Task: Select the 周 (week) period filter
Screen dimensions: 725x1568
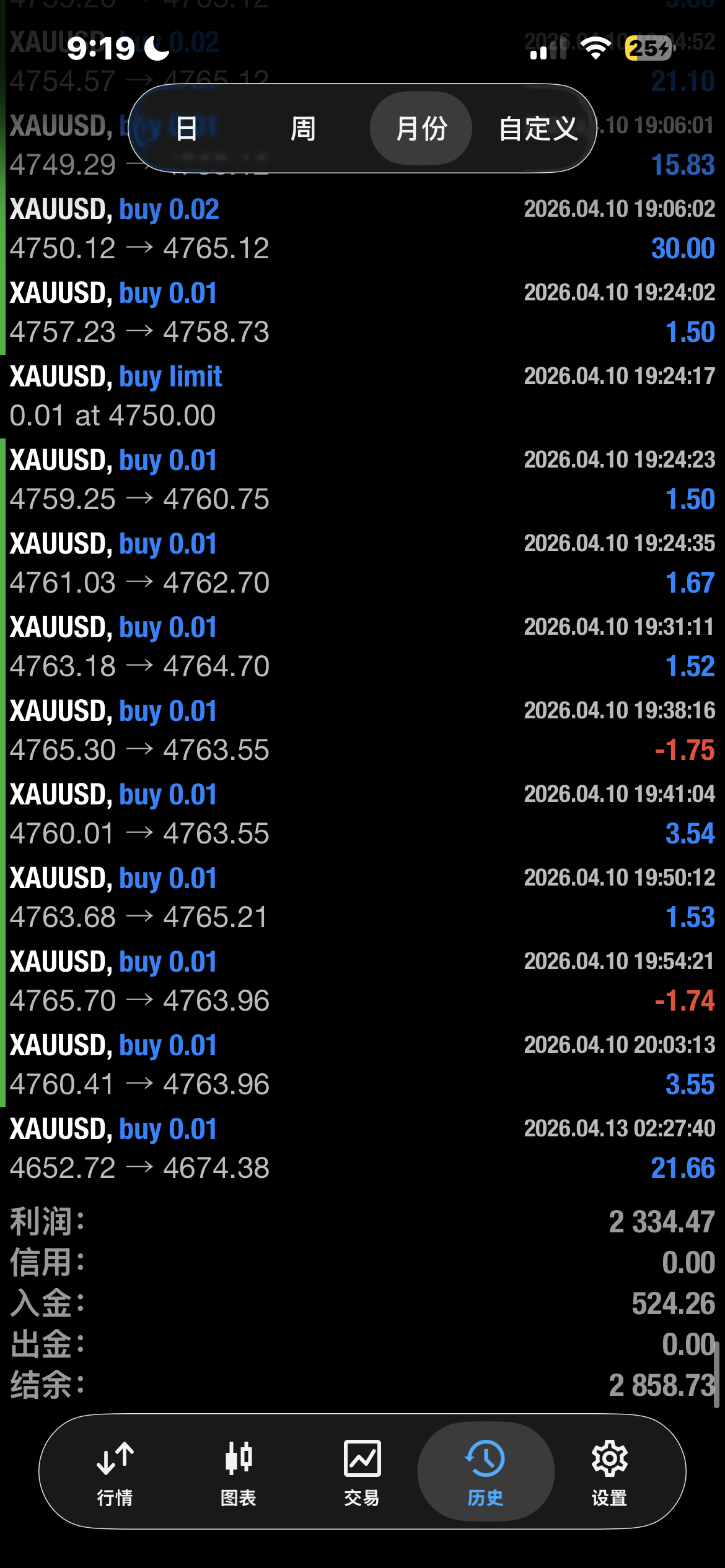Action: coord(303,129)
